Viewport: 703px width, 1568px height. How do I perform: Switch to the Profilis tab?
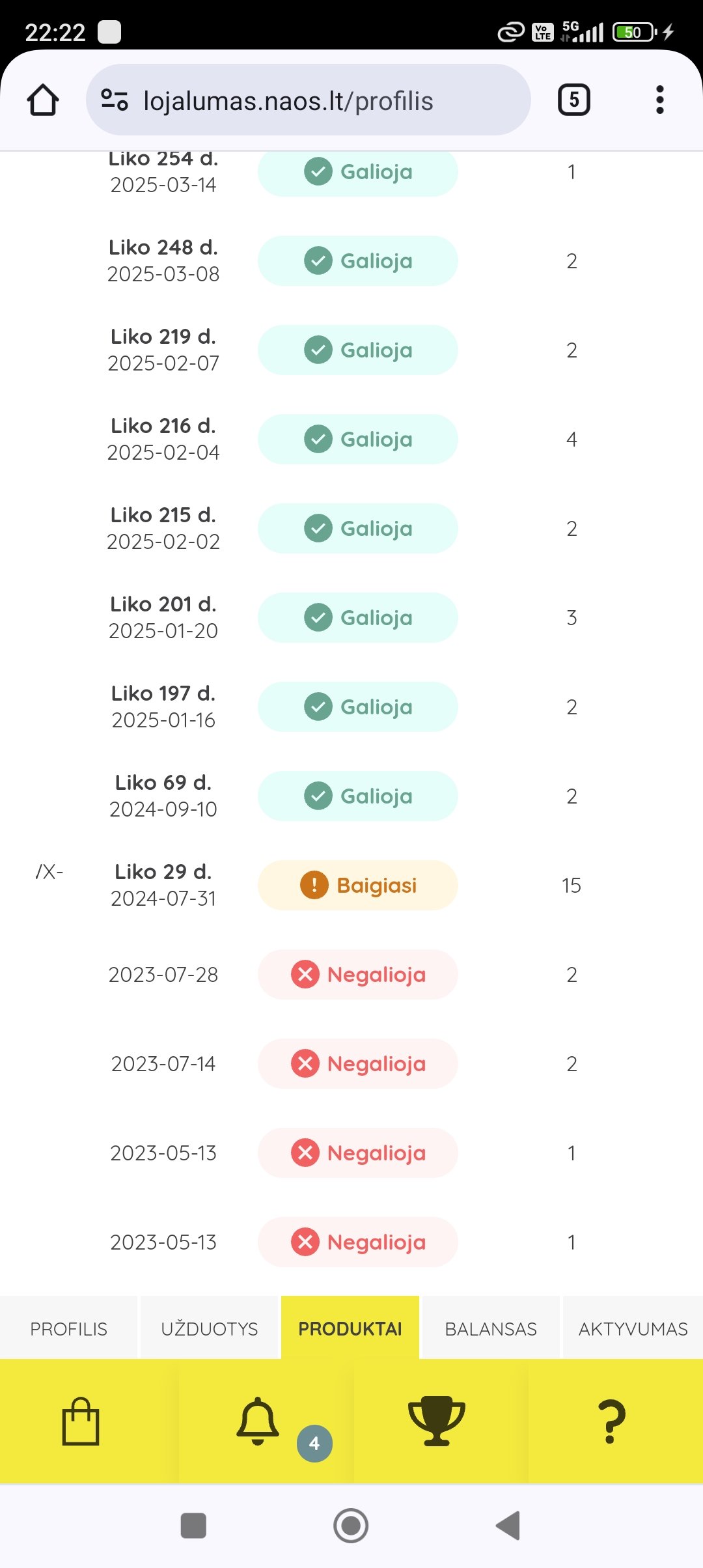tap(68, 1329)
